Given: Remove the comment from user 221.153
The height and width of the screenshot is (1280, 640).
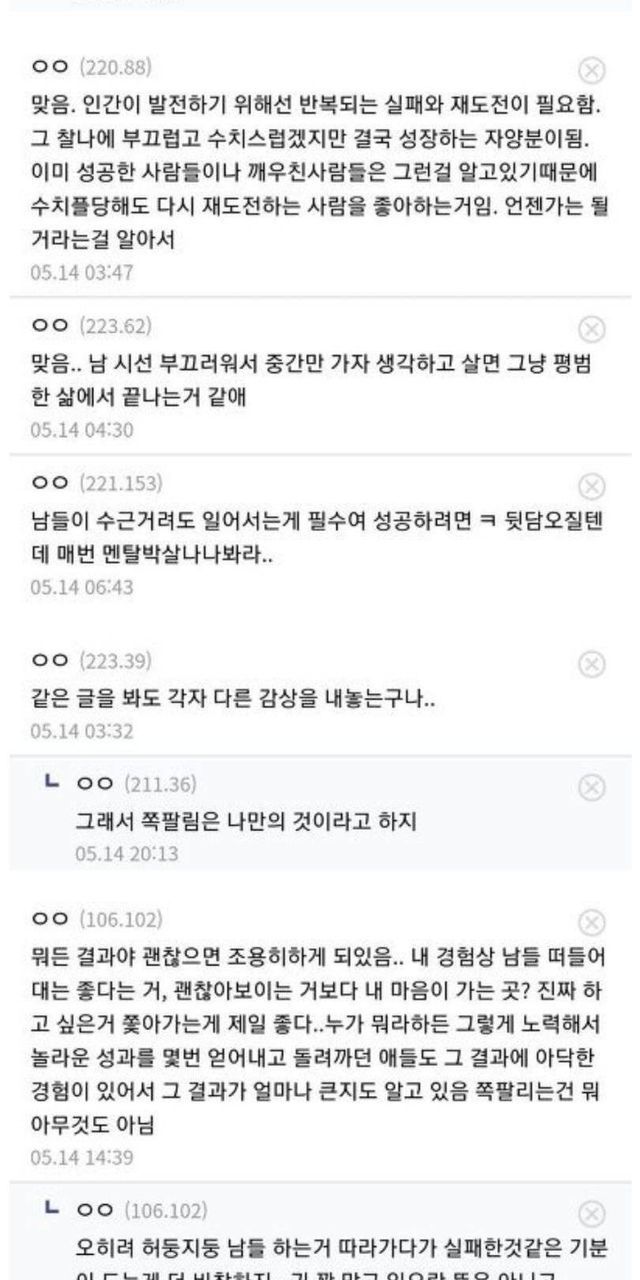Looking at the screenshot, I should point(592,486).
